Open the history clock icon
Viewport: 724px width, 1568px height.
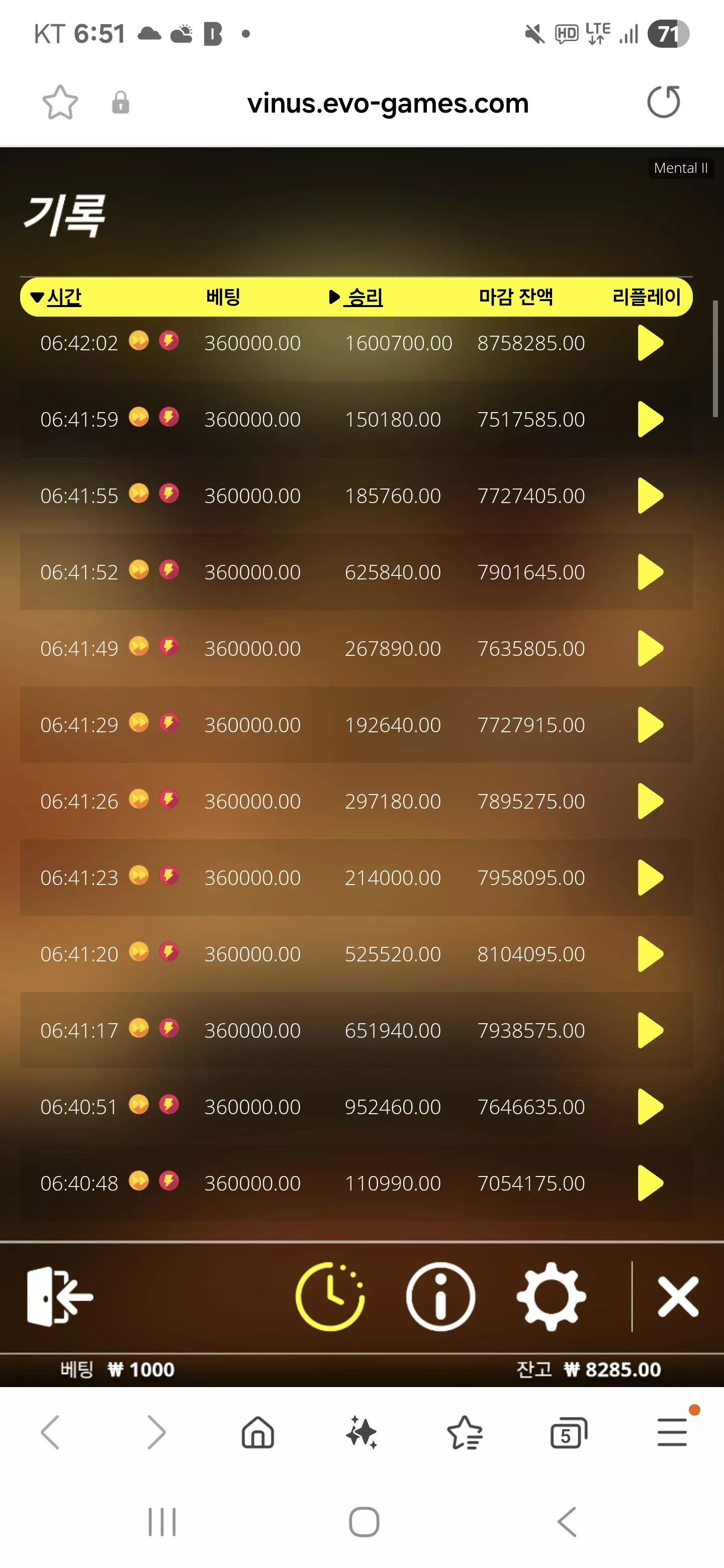point(330,1297)
